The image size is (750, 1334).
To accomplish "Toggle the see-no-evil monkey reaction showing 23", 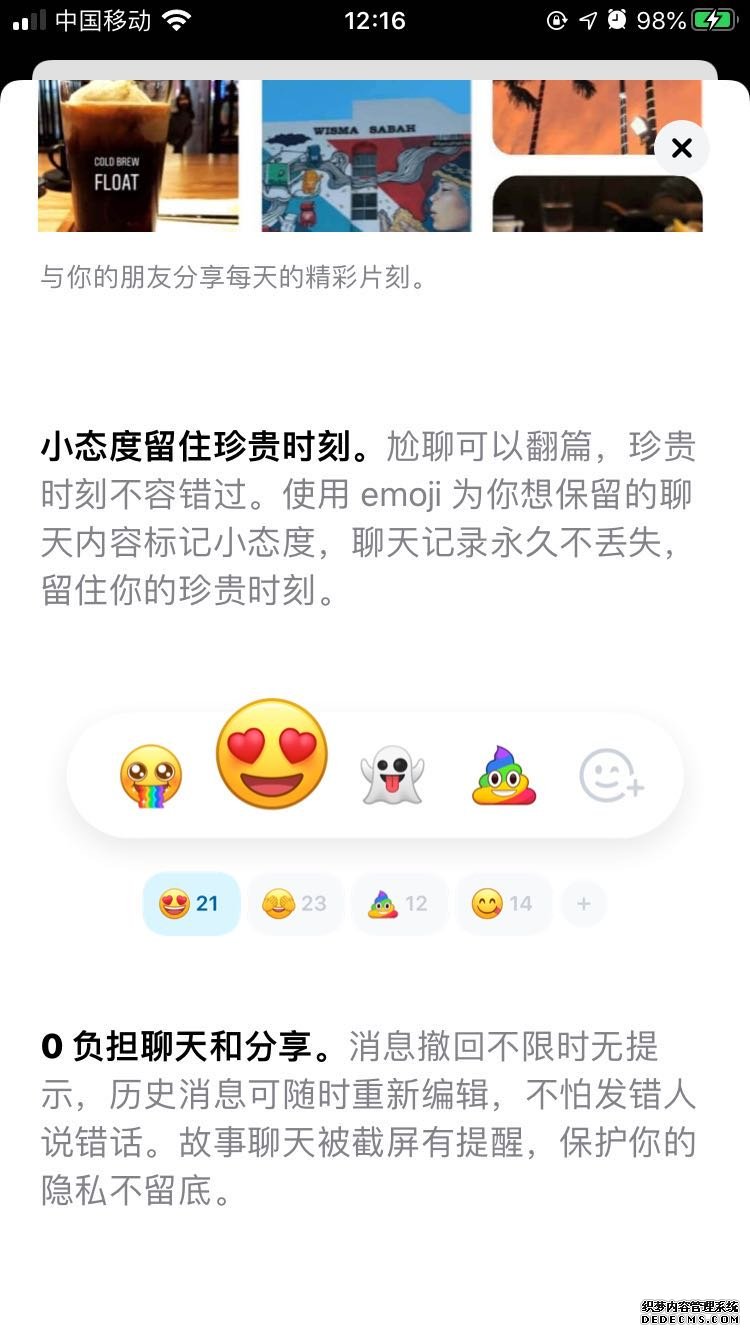I will click(x=295, y=902).
